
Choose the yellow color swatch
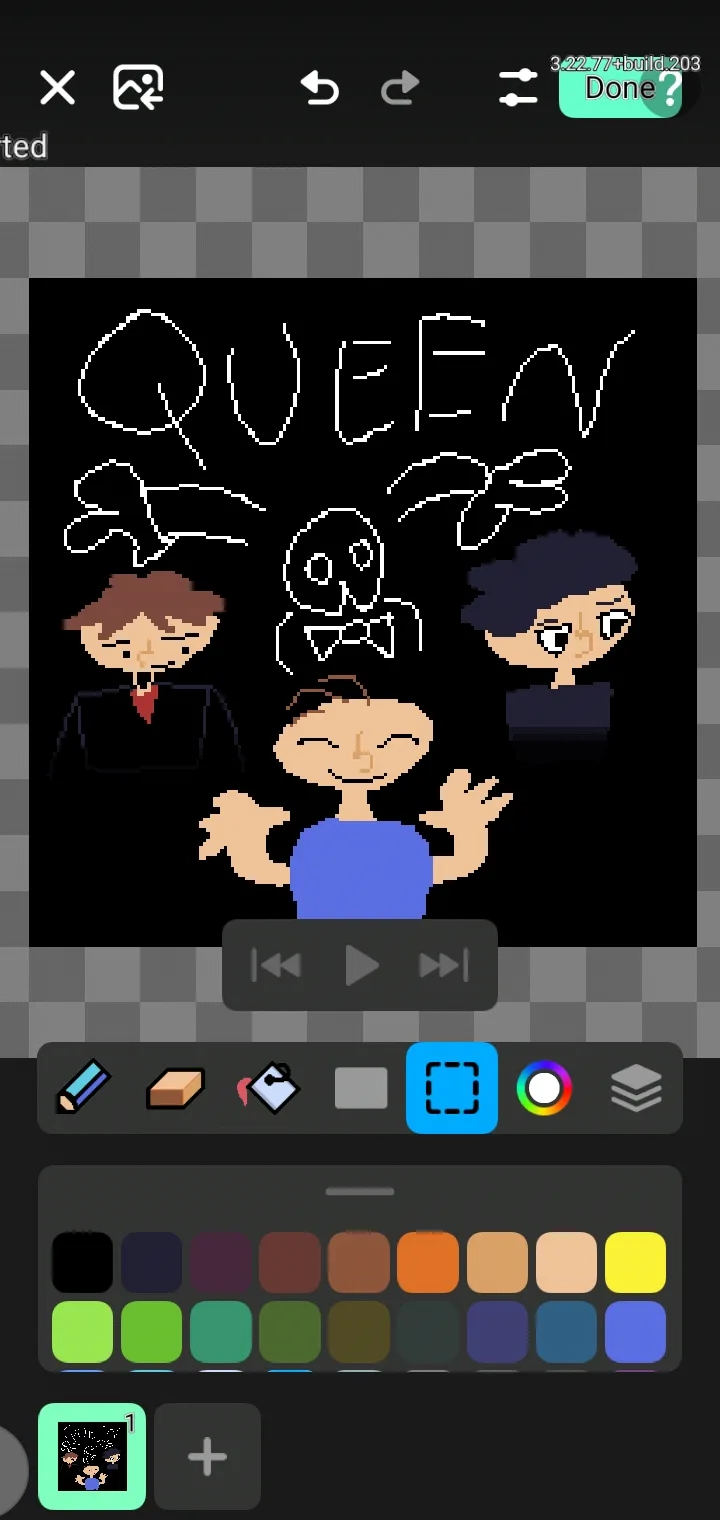(x=635, y=1262)
